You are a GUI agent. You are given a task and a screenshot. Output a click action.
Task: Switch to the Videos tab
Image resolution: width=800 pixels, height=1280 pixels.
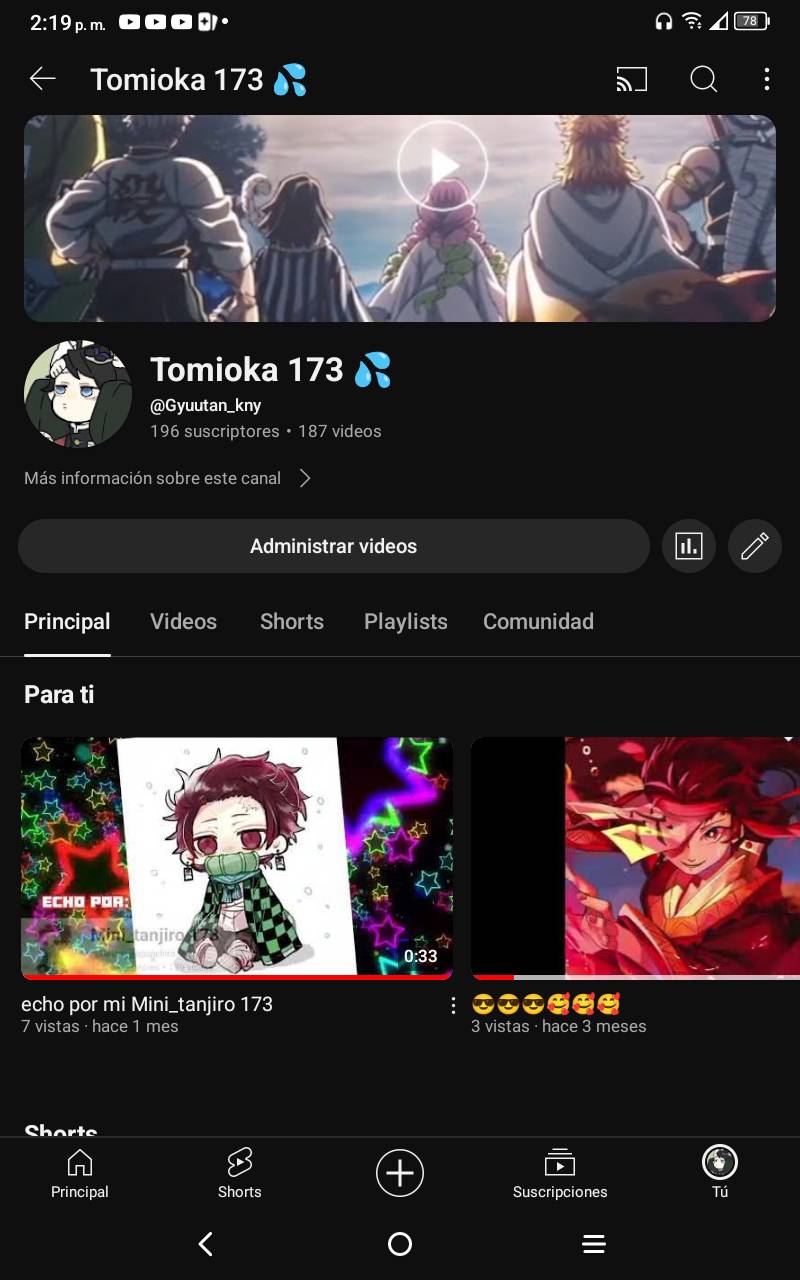tap(183, 621)
